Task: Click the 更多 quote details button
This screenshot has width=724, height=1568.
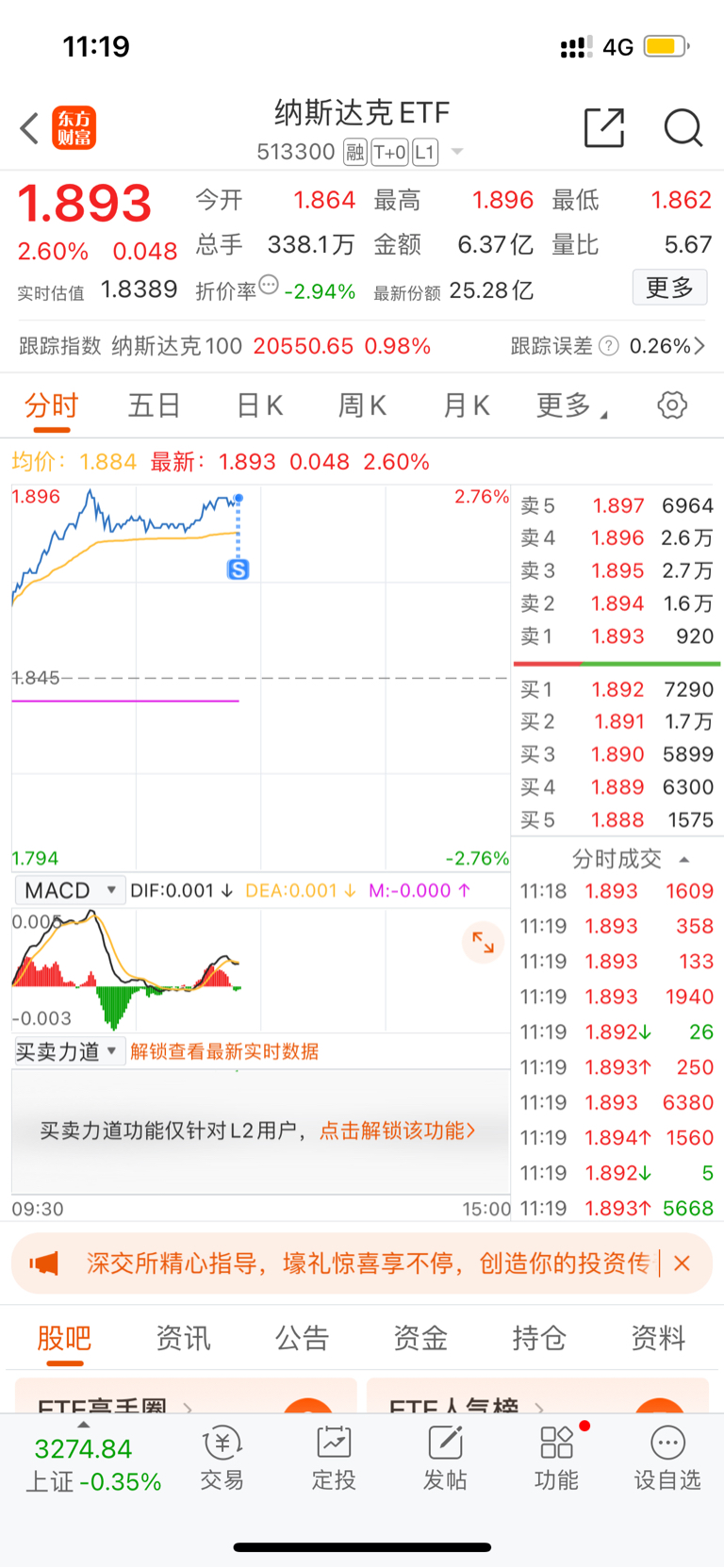Action: point(669,288)
